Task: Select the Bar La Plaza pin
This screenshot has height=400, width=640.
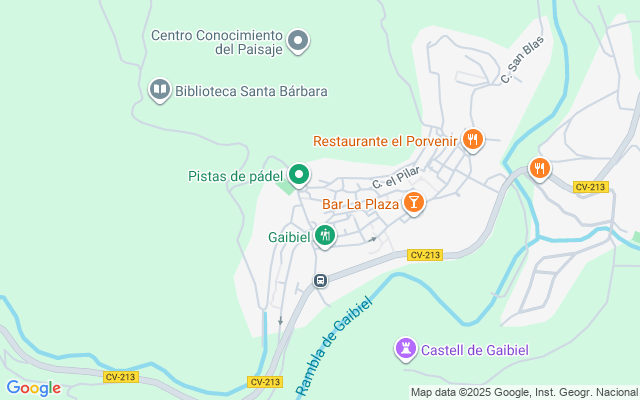Action: (413, 204)
